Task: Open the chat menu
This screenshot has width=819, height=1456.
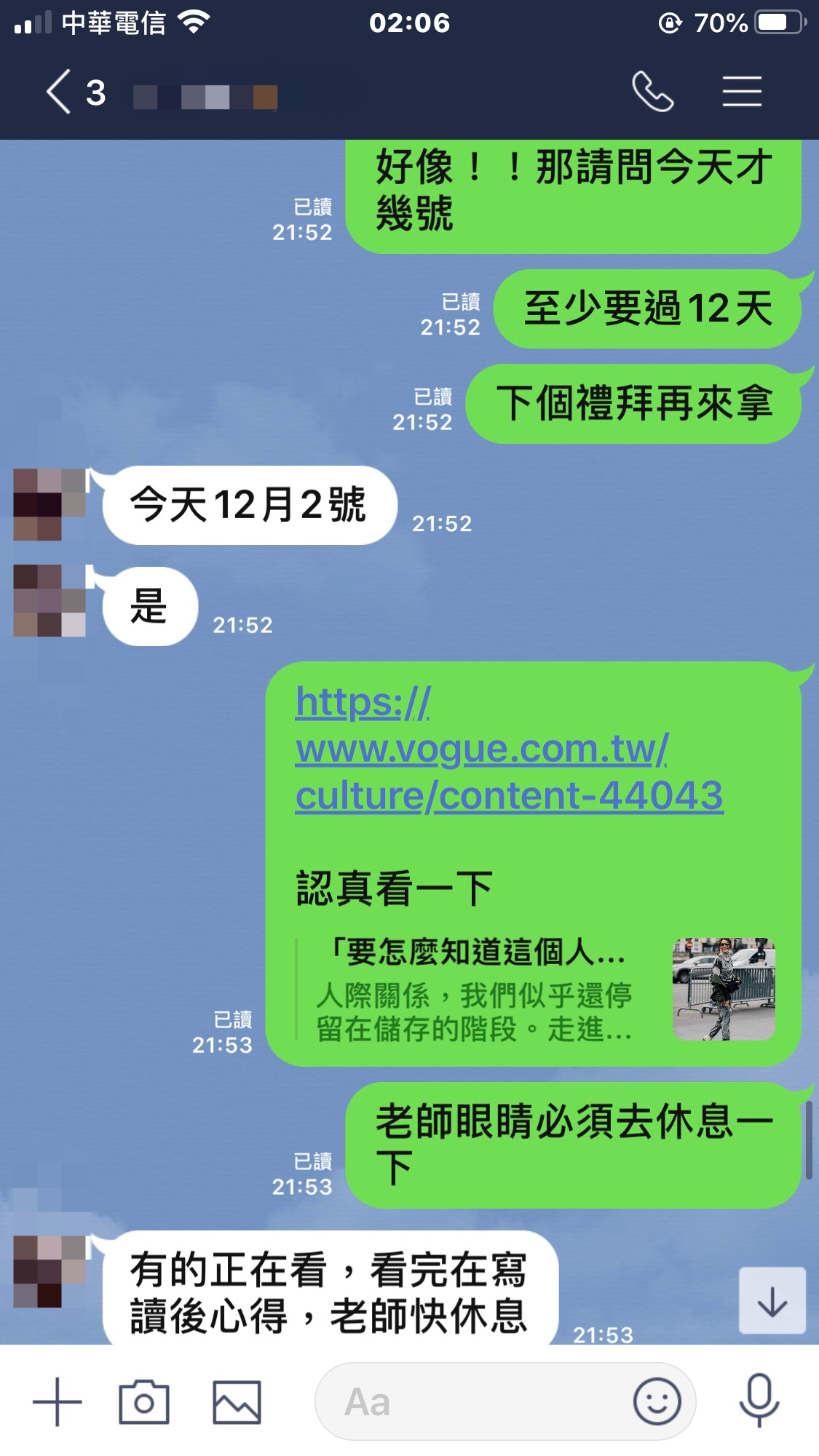Action: click(x=742, y=92)
